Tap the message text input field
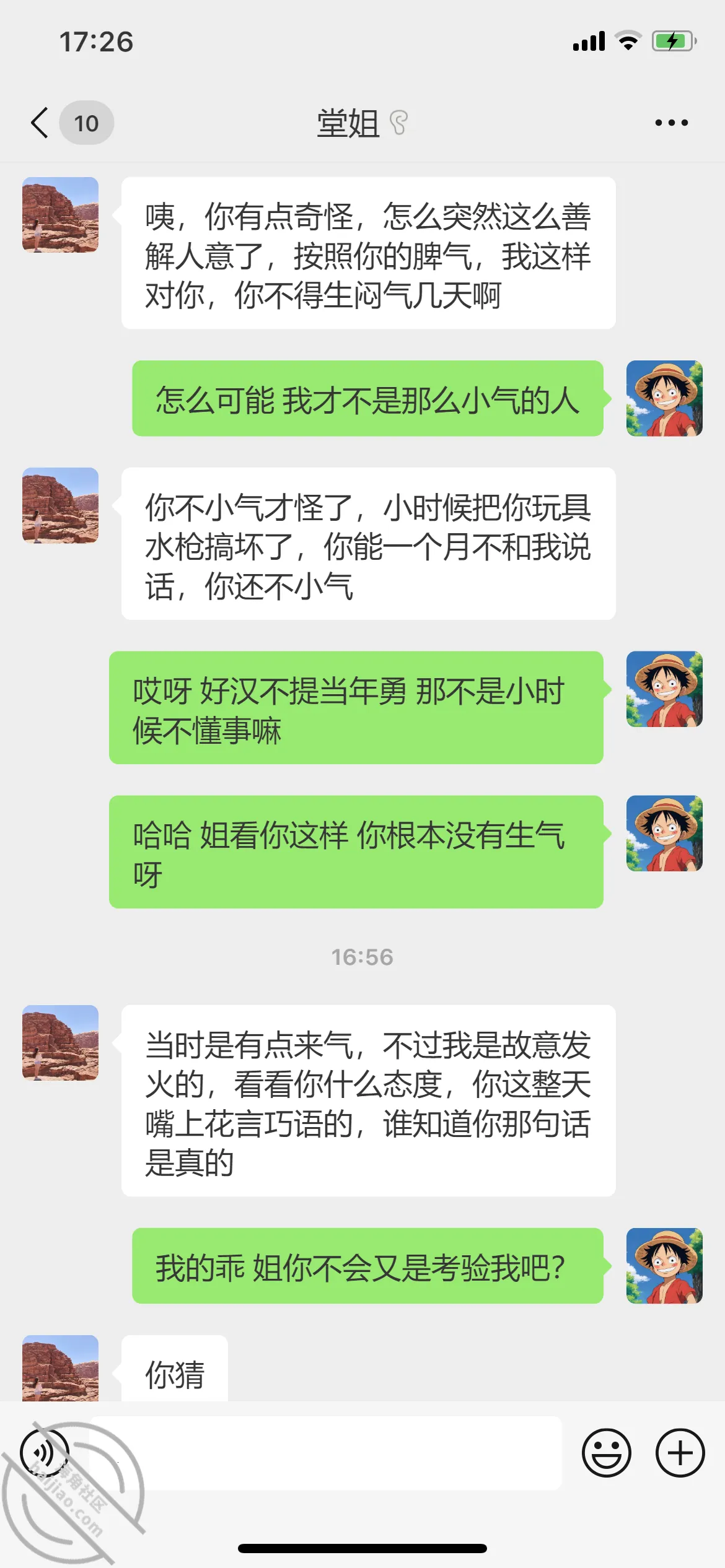725x1568 pixels. point(326,1453)
